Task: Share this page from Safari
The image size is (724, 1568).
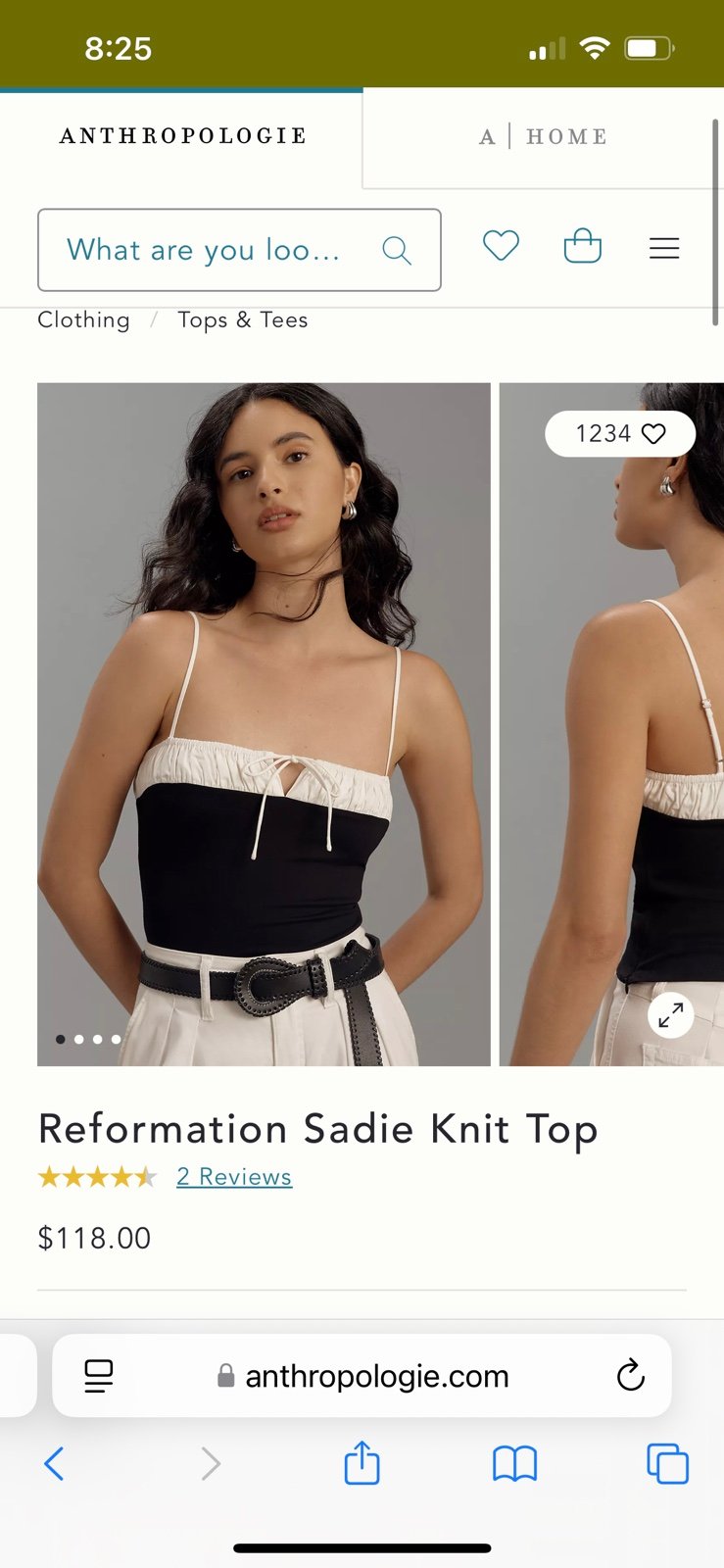Action: [362, 1463]
